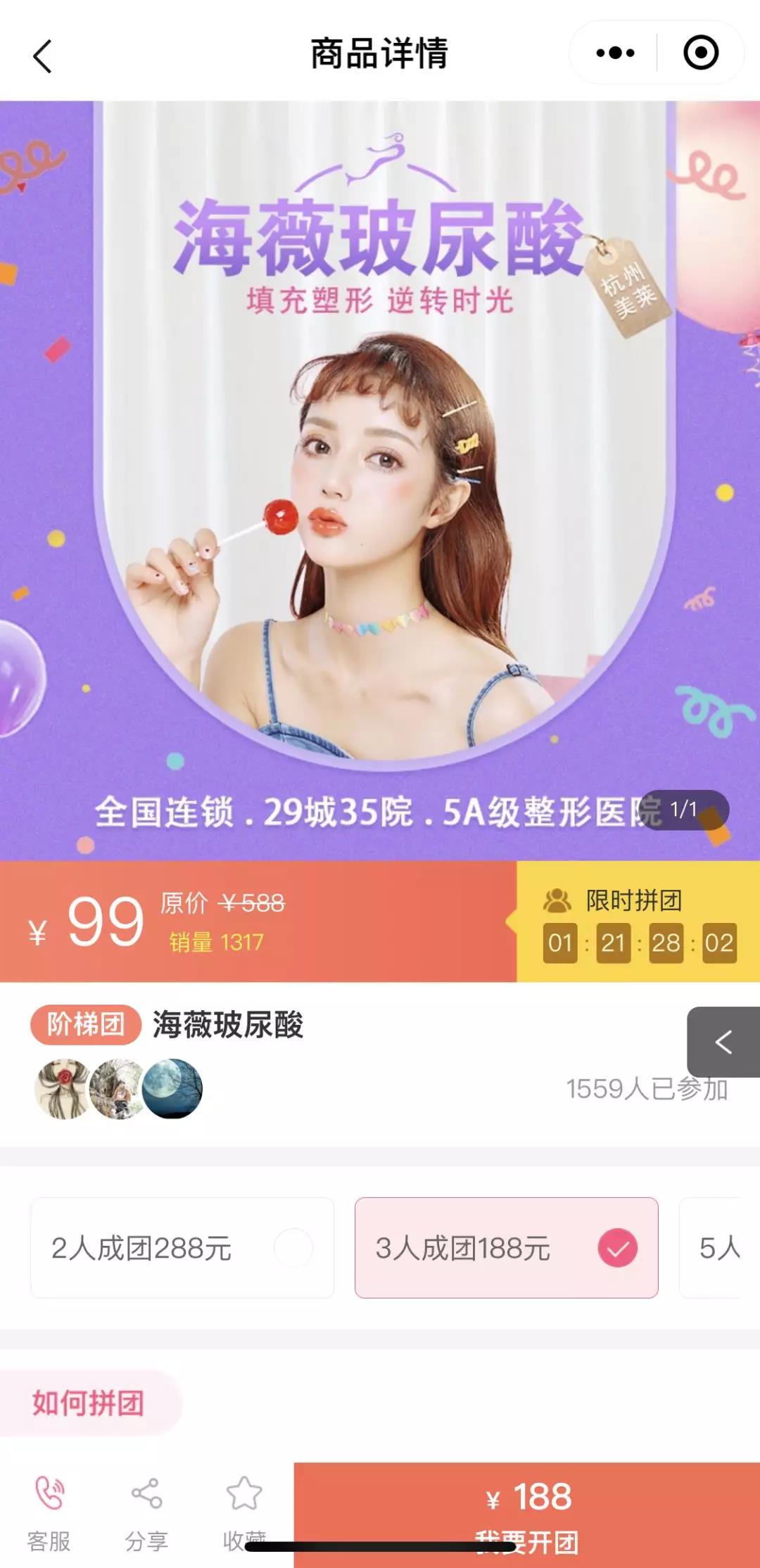Choose the 3人成团188元 group tier
760x1568 pixels.
click(506, 1248)
